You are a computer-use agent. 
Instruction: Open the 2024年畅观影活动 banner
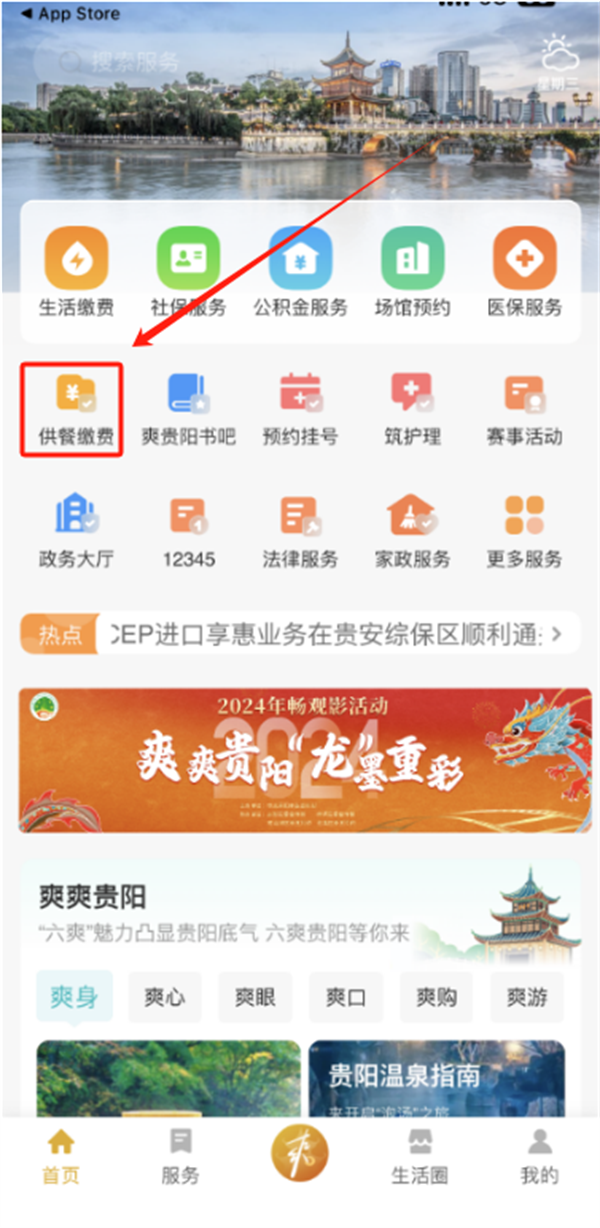tap(304, 760)
